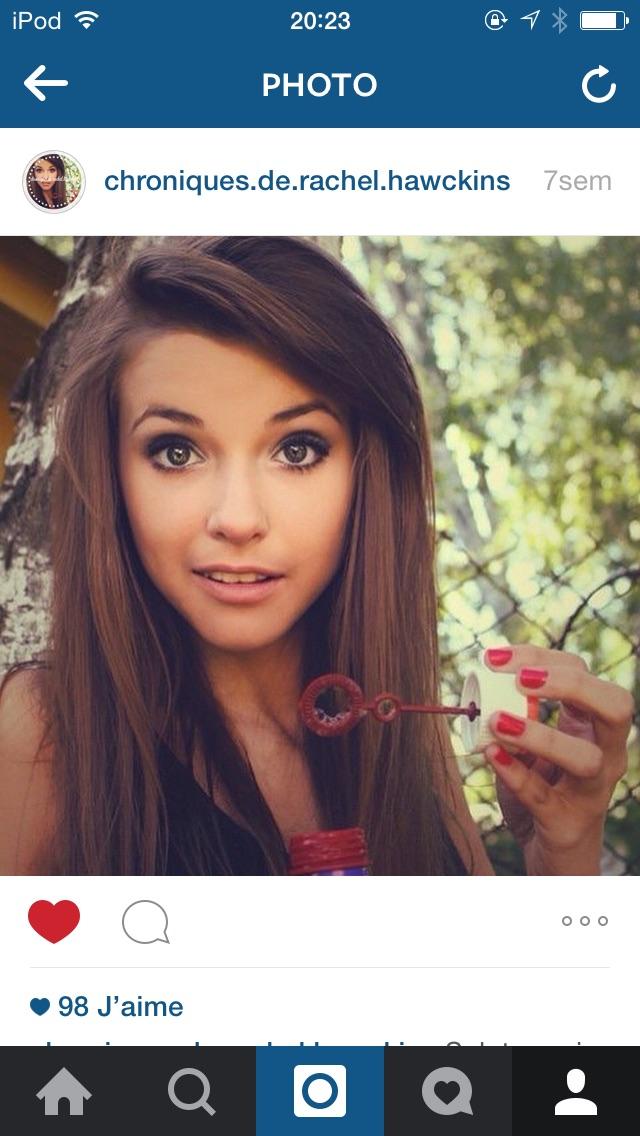Viewport: 640px width, 1136px height.
Task: Open chroniques.de.rachel.hawckins username link
Action: coord(307,180)
